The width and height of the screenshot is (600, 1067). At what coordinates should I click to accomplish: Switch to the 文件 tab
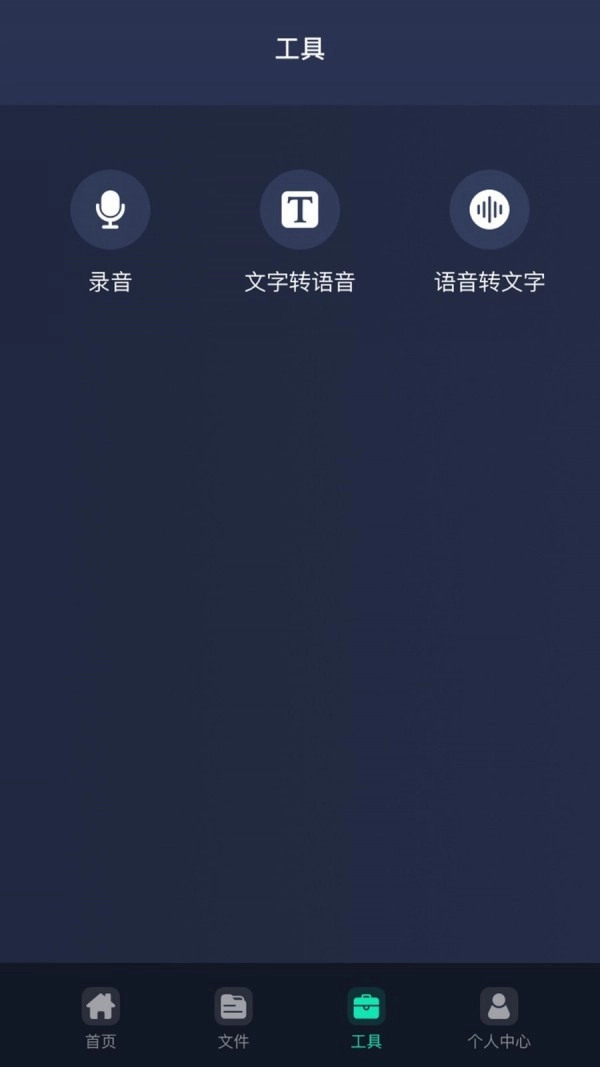(x=233, y=1017)
